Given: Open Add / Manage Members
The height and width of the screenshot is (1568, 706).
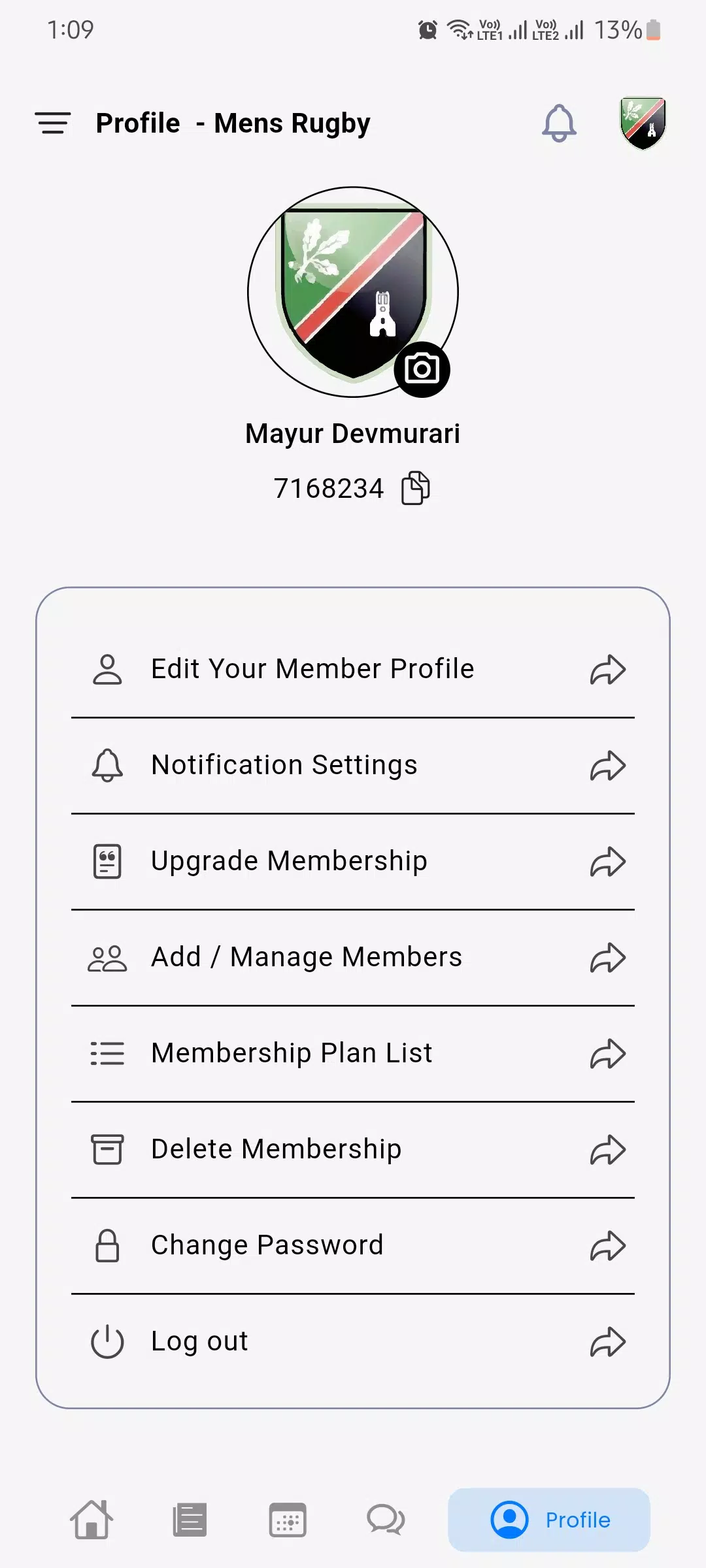Looking at the screenshot, I should click(x=353, y=958).
